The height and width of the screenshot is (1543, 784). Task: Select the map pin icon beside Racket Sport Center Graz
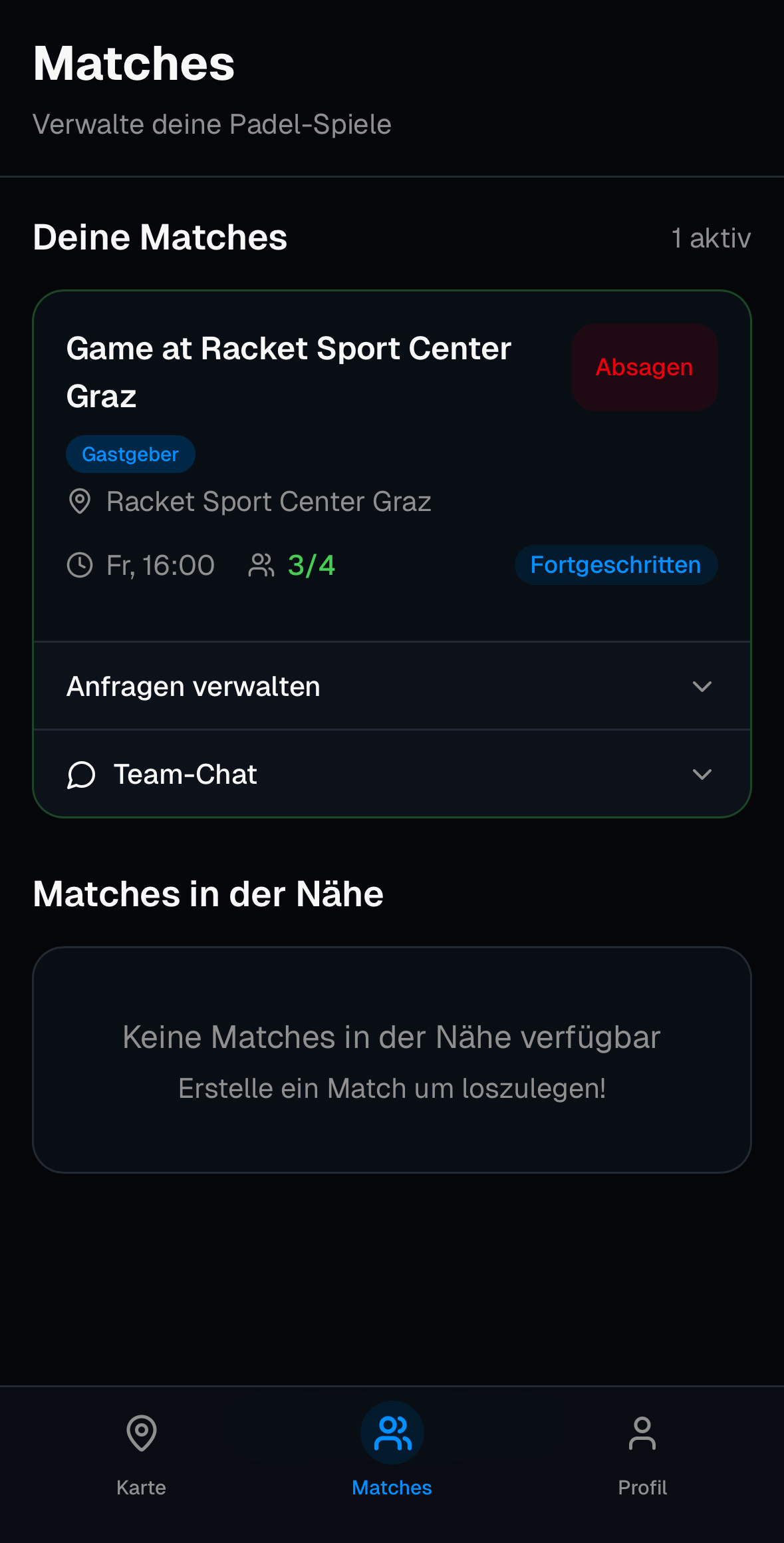coord(80,501)
